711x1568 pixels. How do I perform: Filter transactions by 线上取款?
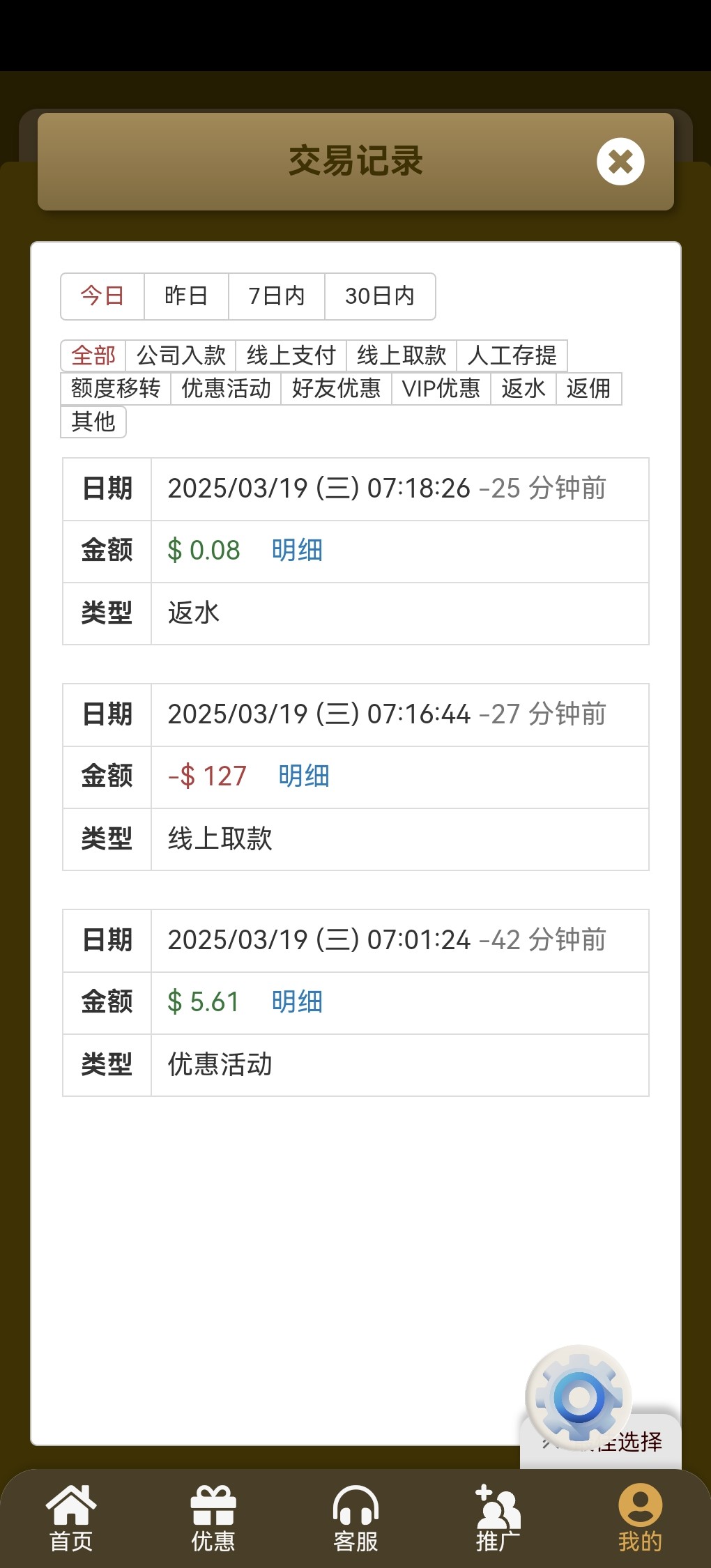click(402, 355)
